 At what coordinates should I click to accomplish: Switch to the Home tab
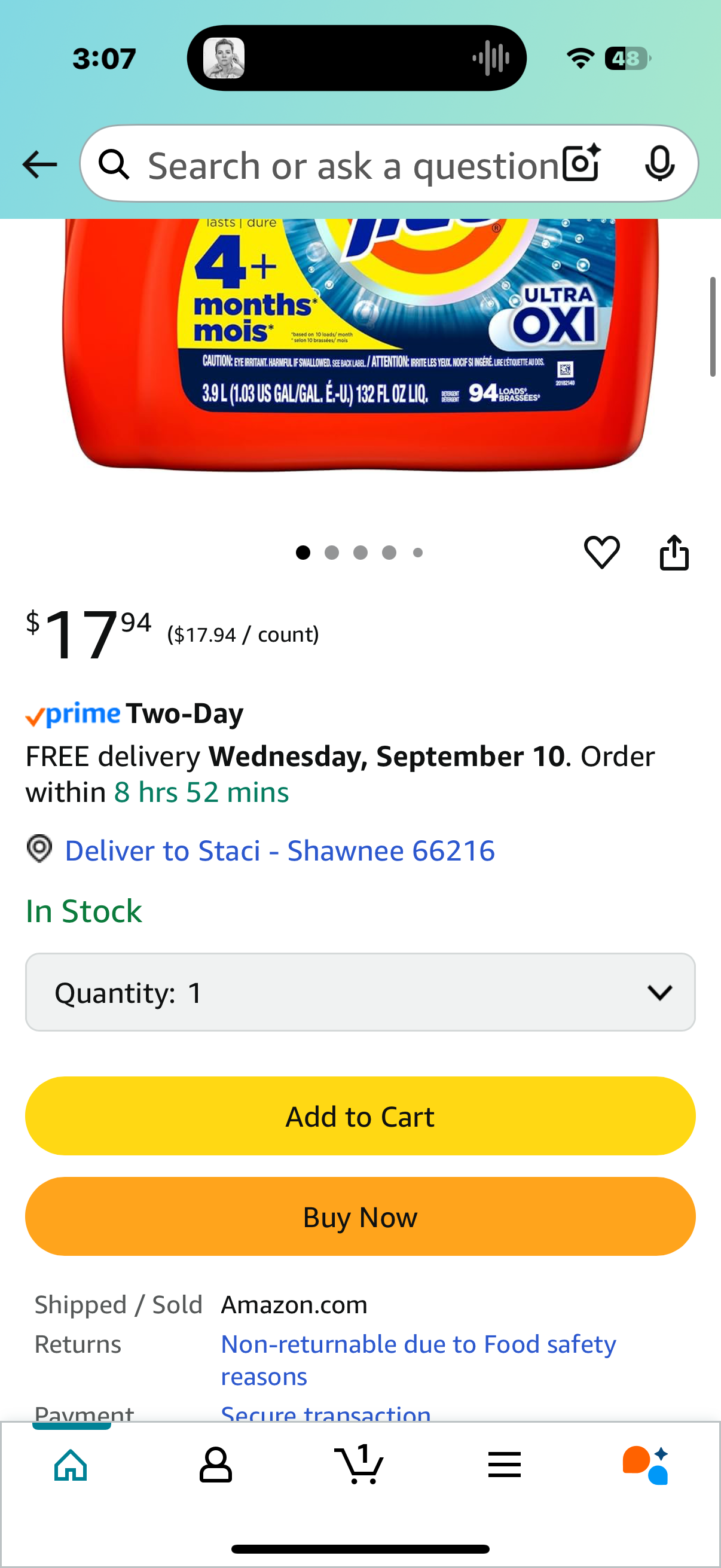pyautogui.click(x=71, y=1465)
